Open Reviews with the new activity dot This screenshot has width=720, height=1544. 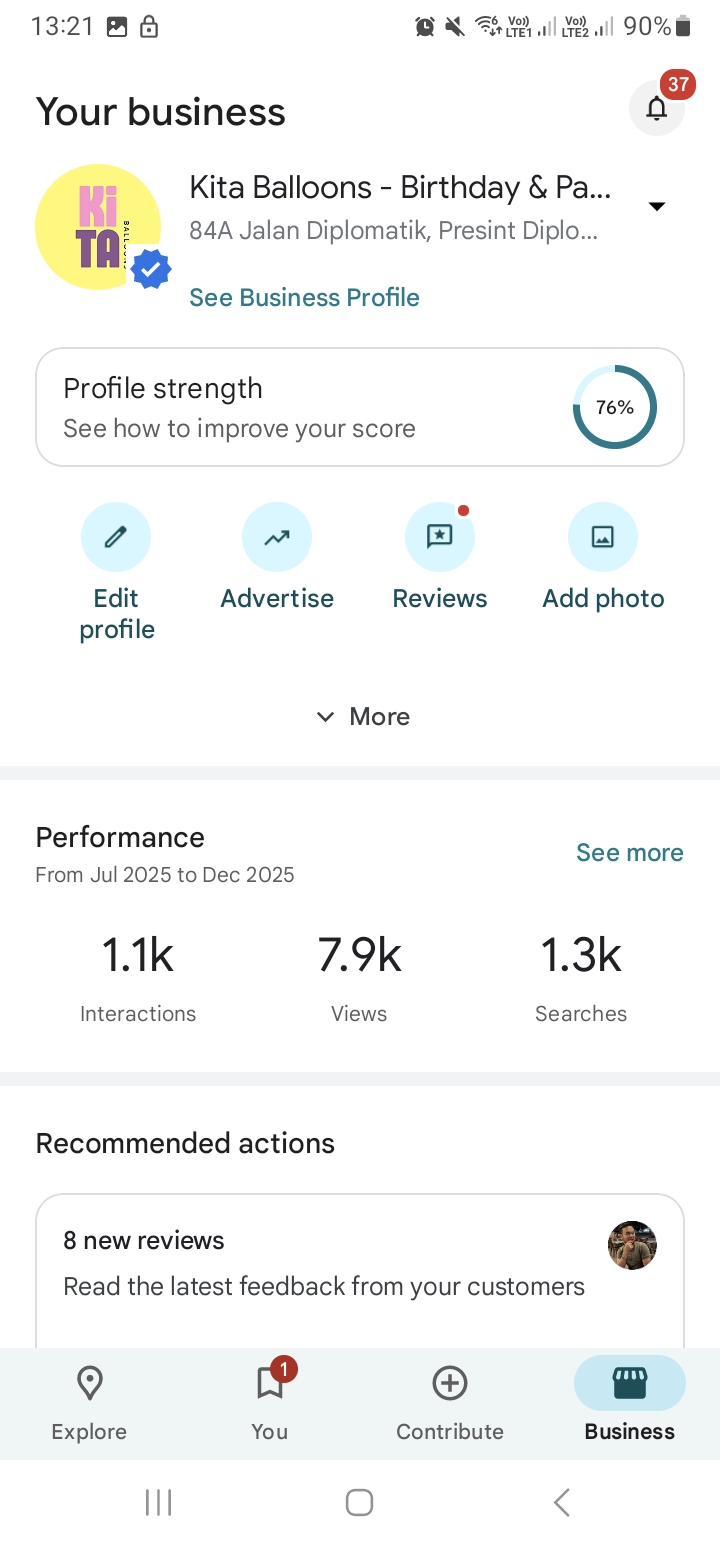coord(440,537)
